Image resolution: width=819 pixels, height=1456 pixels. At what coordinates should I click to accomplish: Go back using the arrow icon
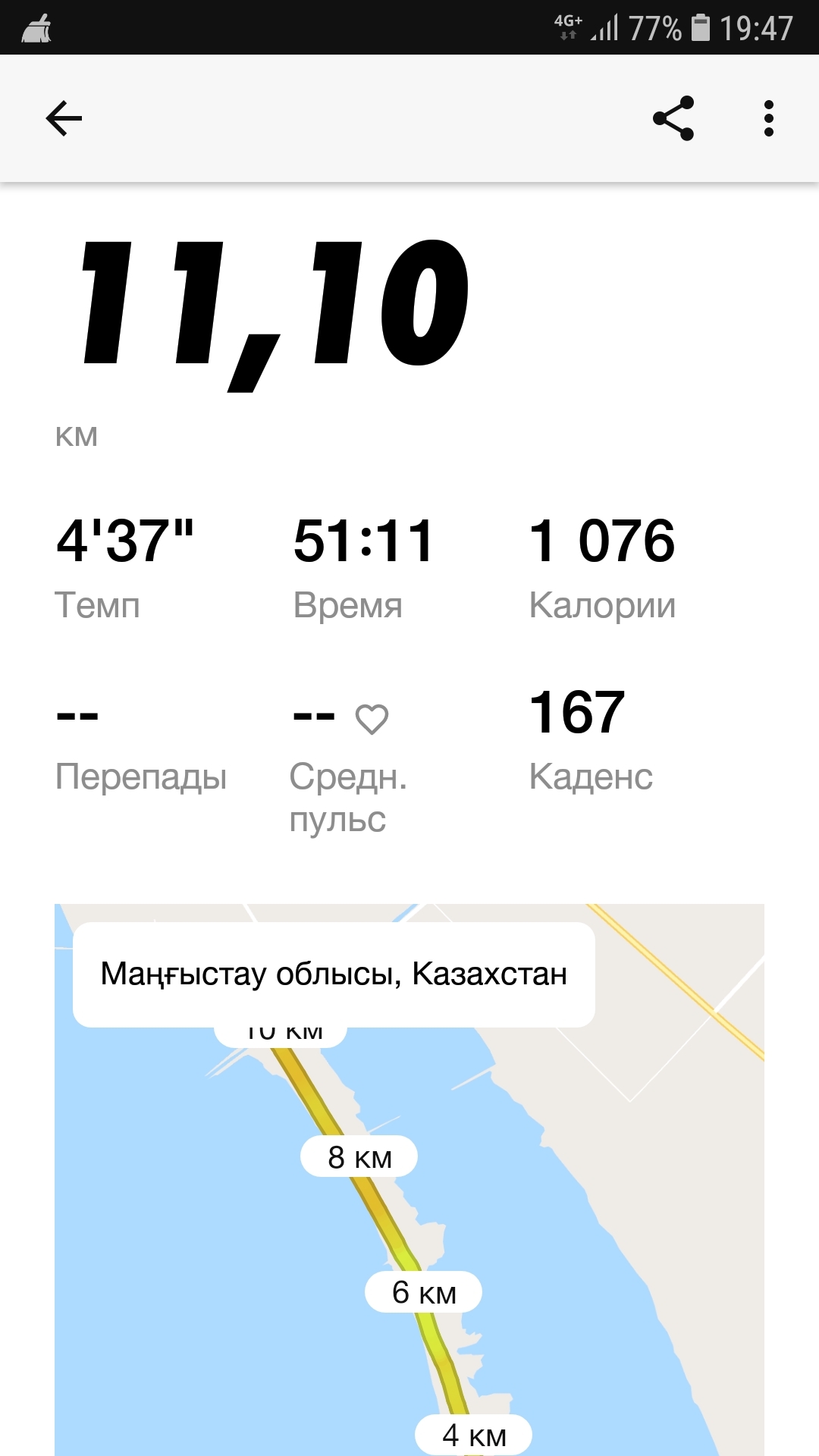(64, 118)
